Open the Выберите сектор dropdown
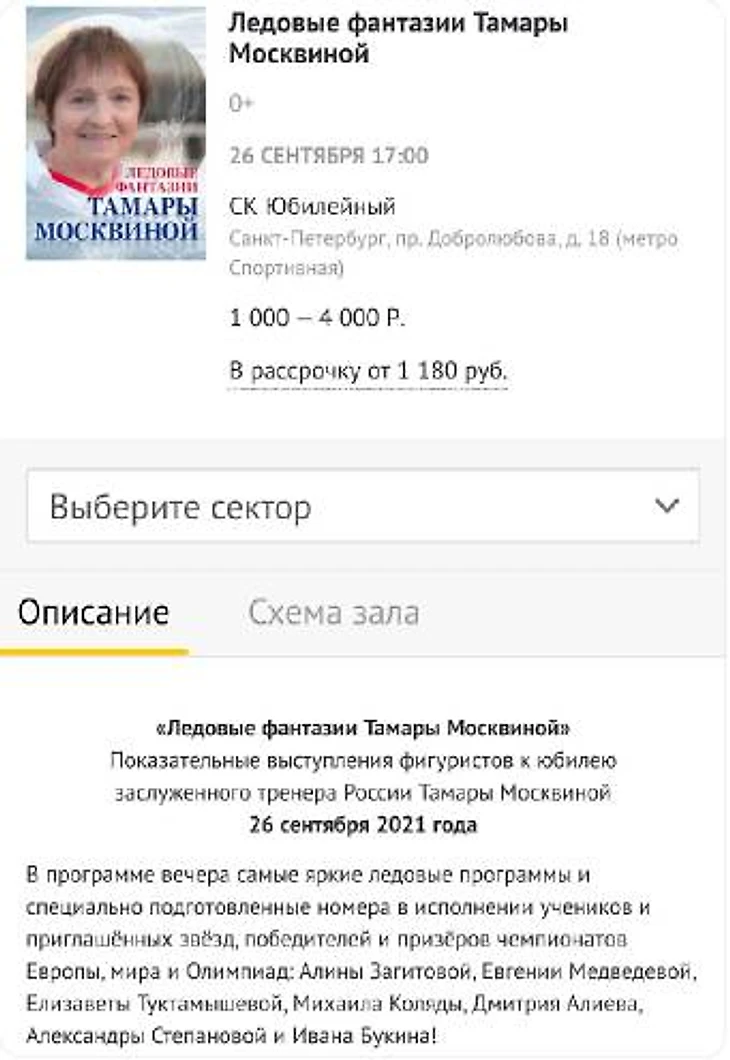Image resolution: width=730 pixels, height=1060 pixels. click(363, 506)
